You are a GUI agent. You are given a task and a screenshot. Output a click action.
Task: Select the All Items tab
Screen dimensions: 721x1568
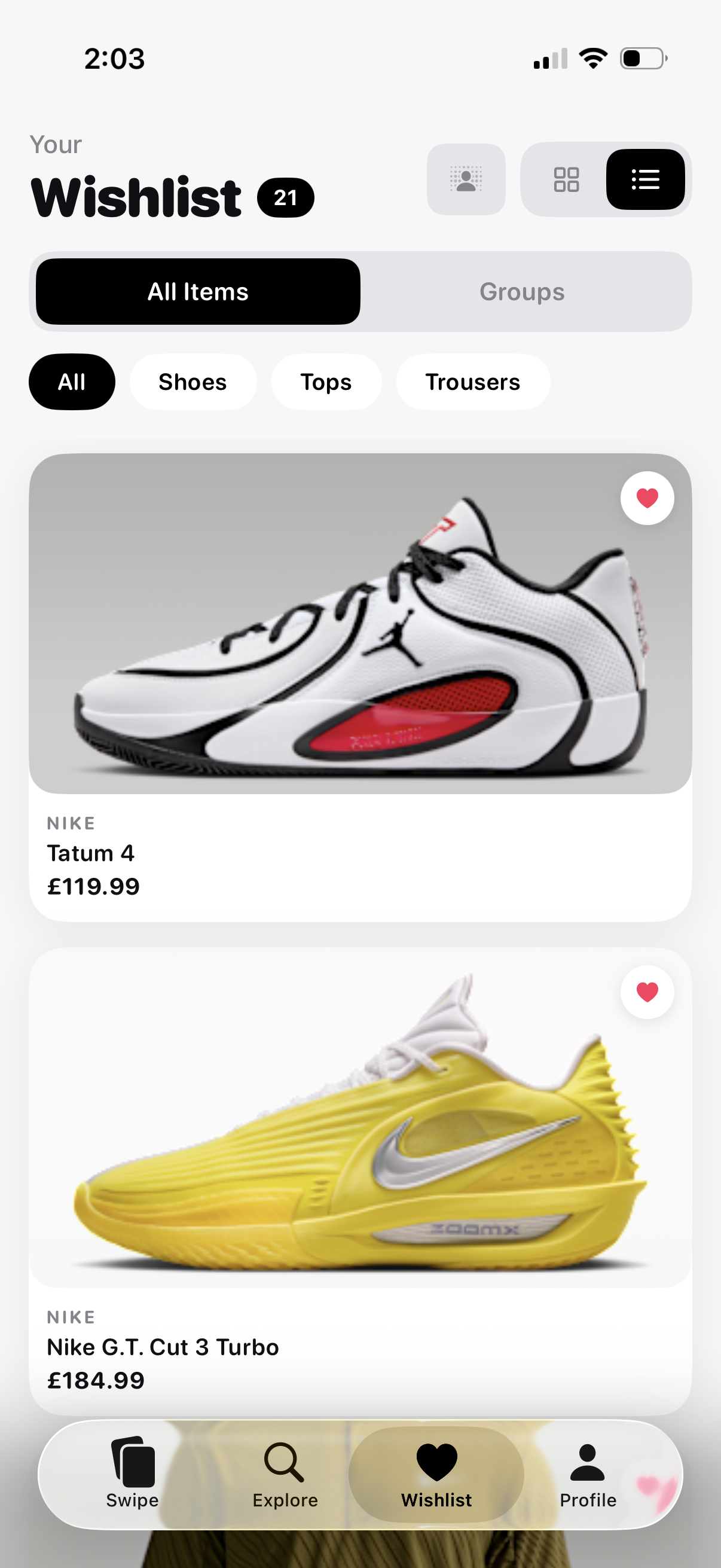click(x=197, y=291)
